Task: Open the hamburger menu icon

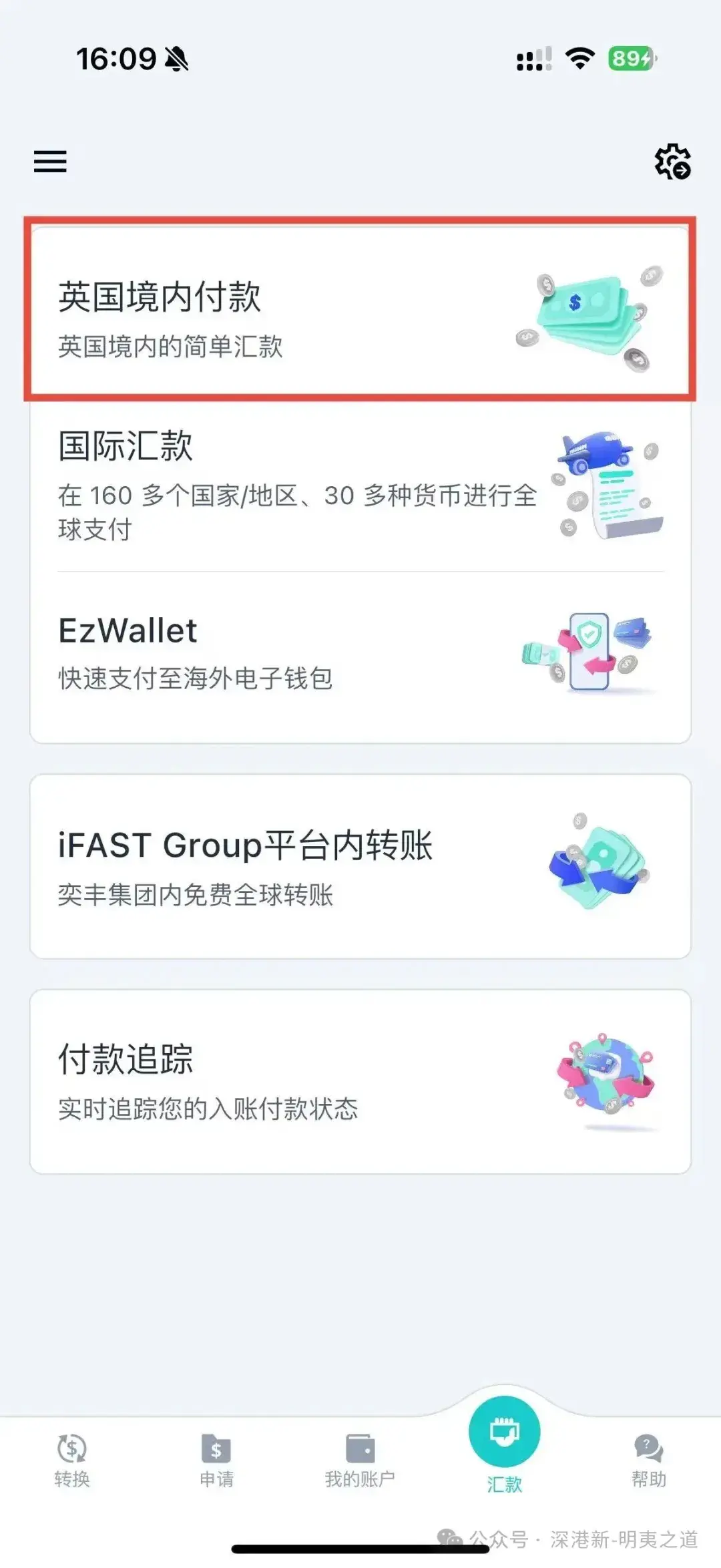Action: pyautogui.click(x=49, y=162)
